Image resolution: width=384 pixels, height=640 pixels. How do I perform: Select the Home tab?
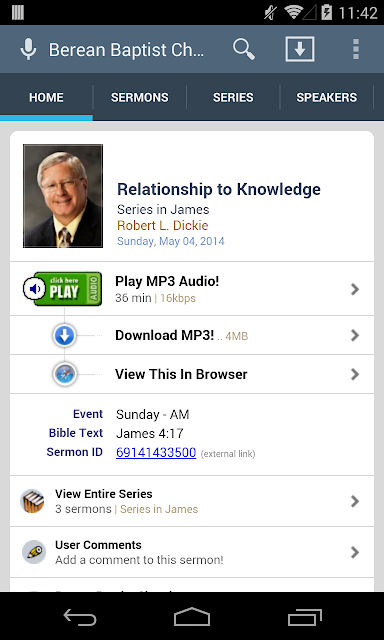point(47,97)
